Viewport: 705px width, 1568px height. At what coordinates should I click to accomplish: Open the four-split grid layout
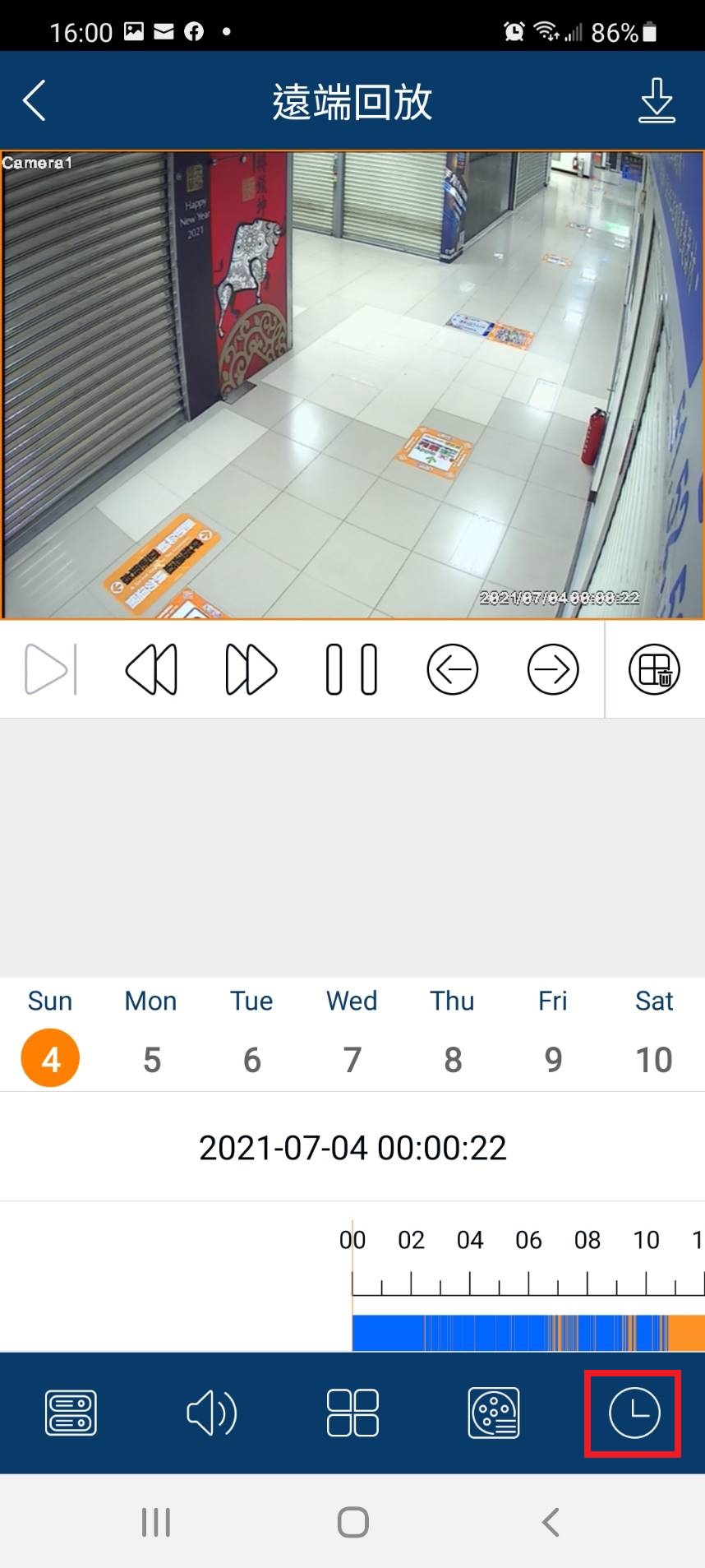click(352, 1413)
